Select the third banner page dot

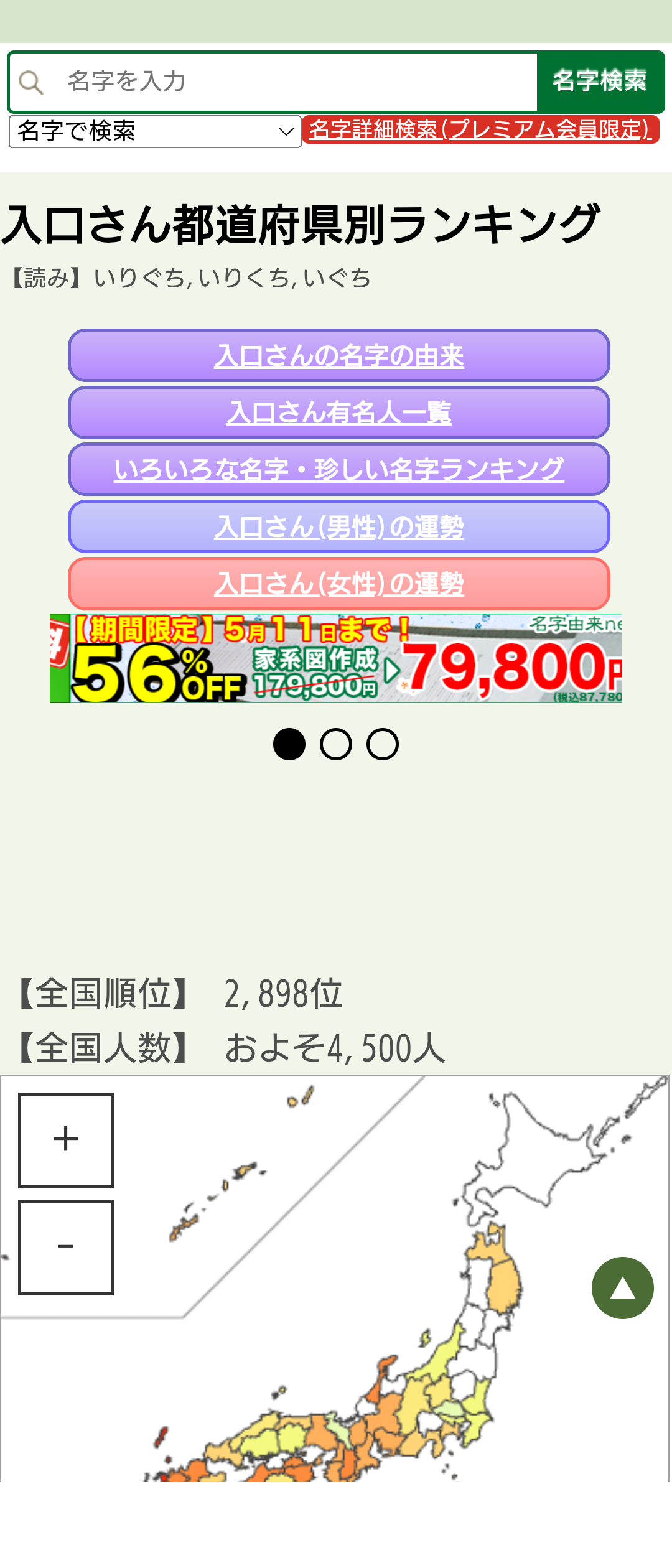click(x=383, y=744)
